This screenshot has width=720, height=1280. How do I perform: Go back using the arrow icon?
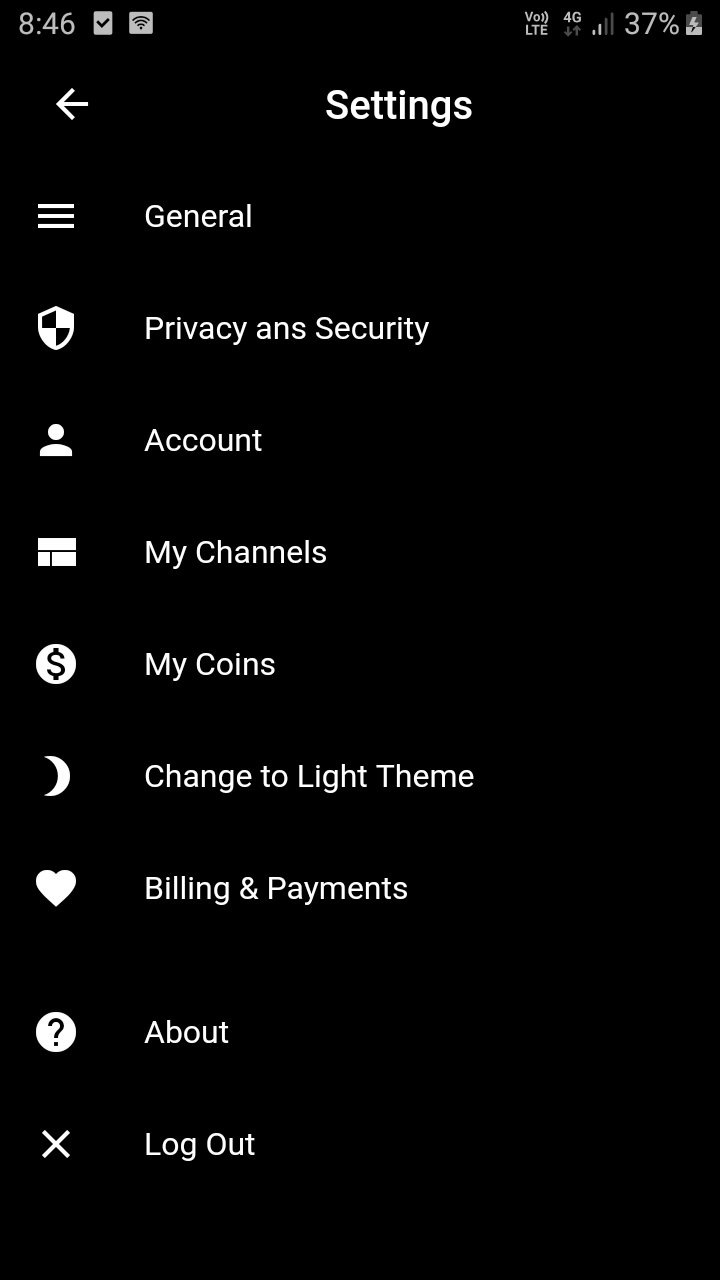(72, 104)
